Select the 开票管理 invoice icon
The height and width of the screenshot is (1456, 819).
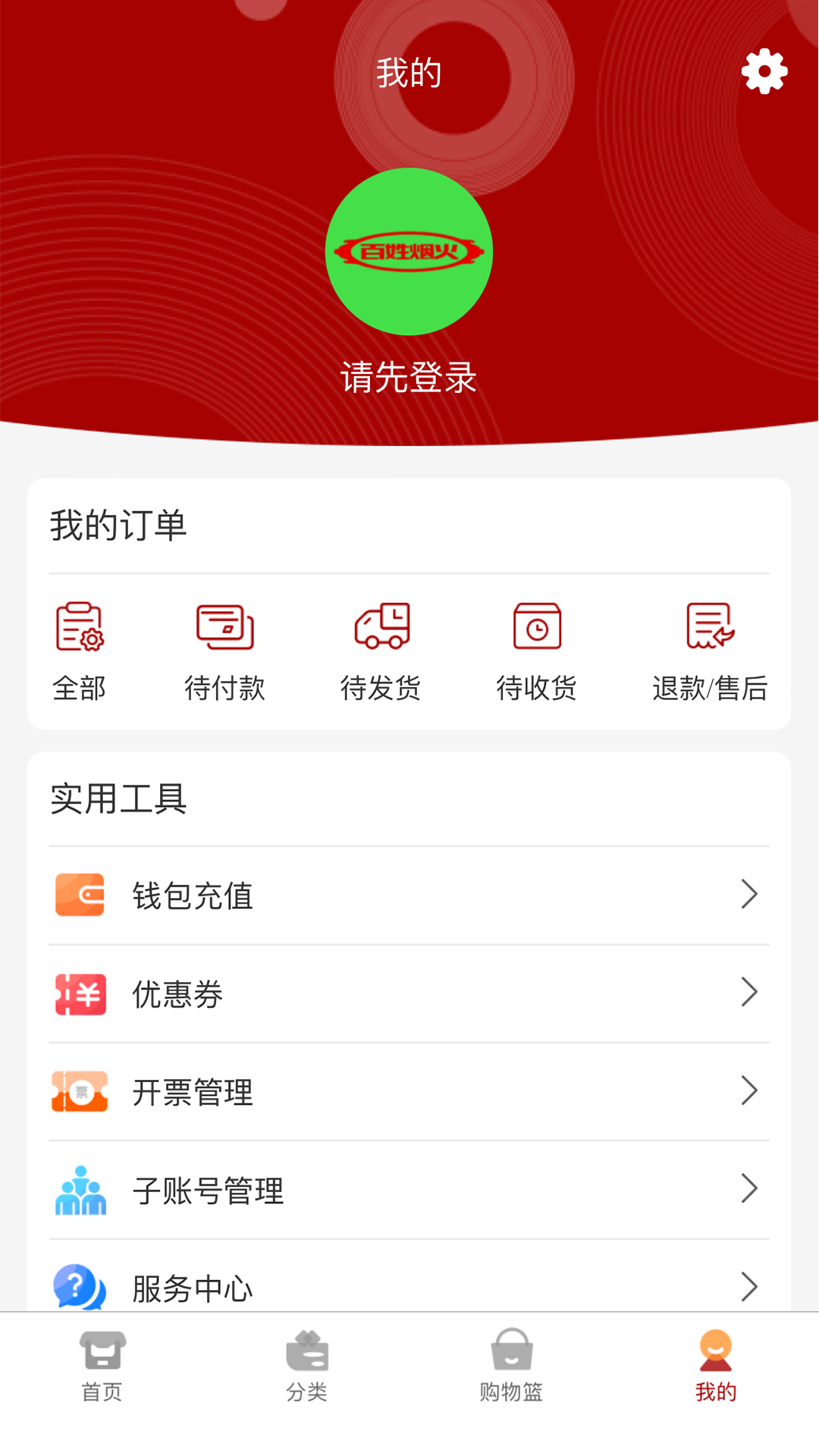(x=80, y=1092)
